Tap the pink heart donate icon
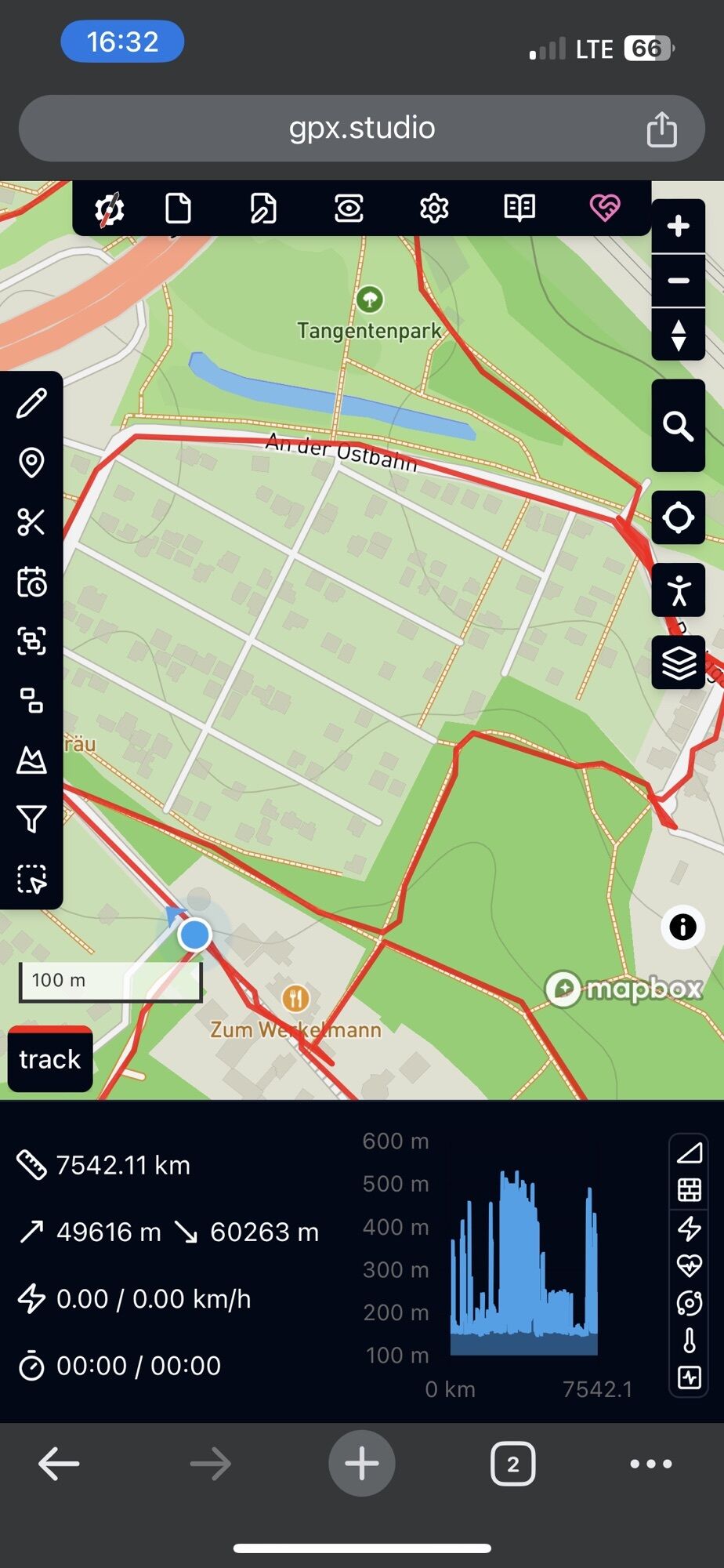This screenshot has height=1568, width=724. 604,209
